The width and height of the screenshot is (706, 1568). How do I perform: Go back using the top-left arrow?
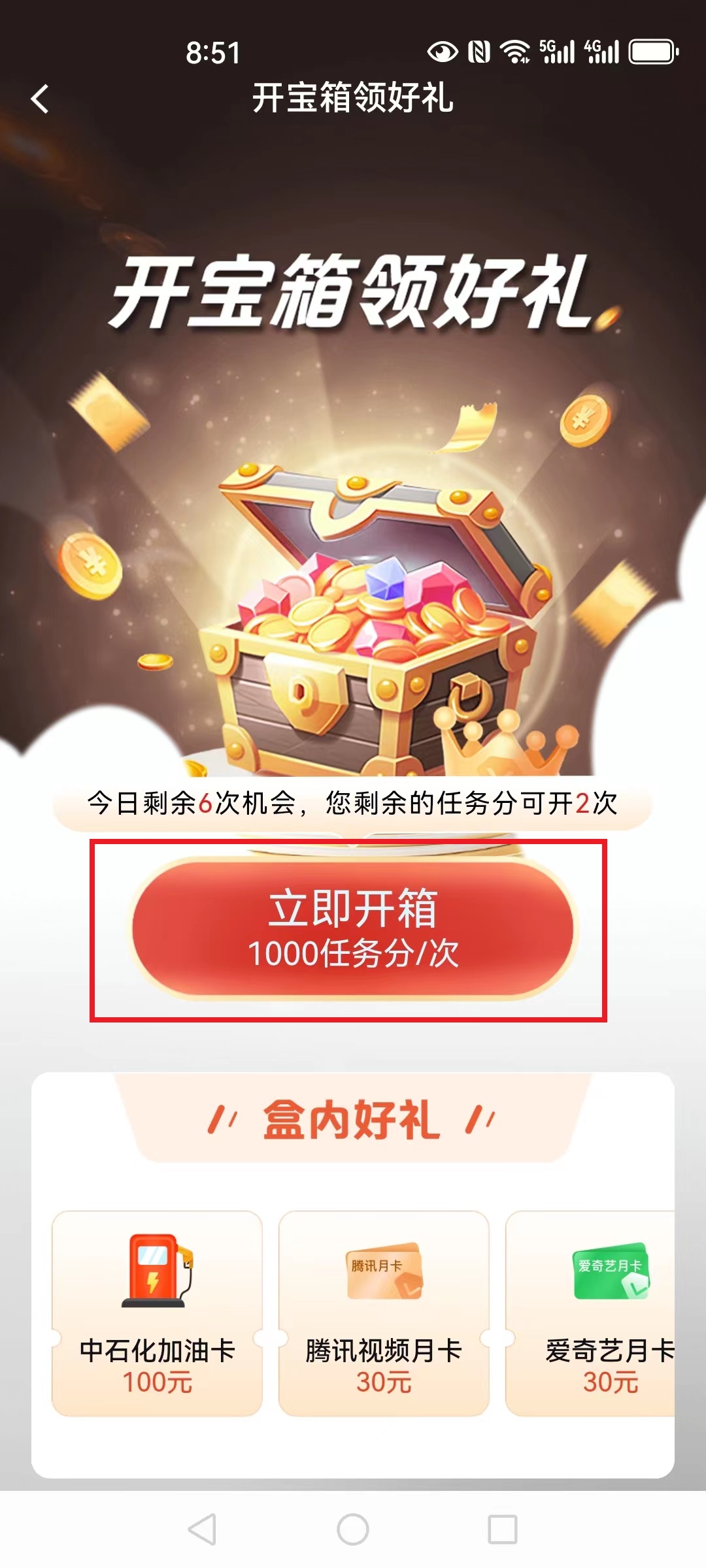[41, 99]
